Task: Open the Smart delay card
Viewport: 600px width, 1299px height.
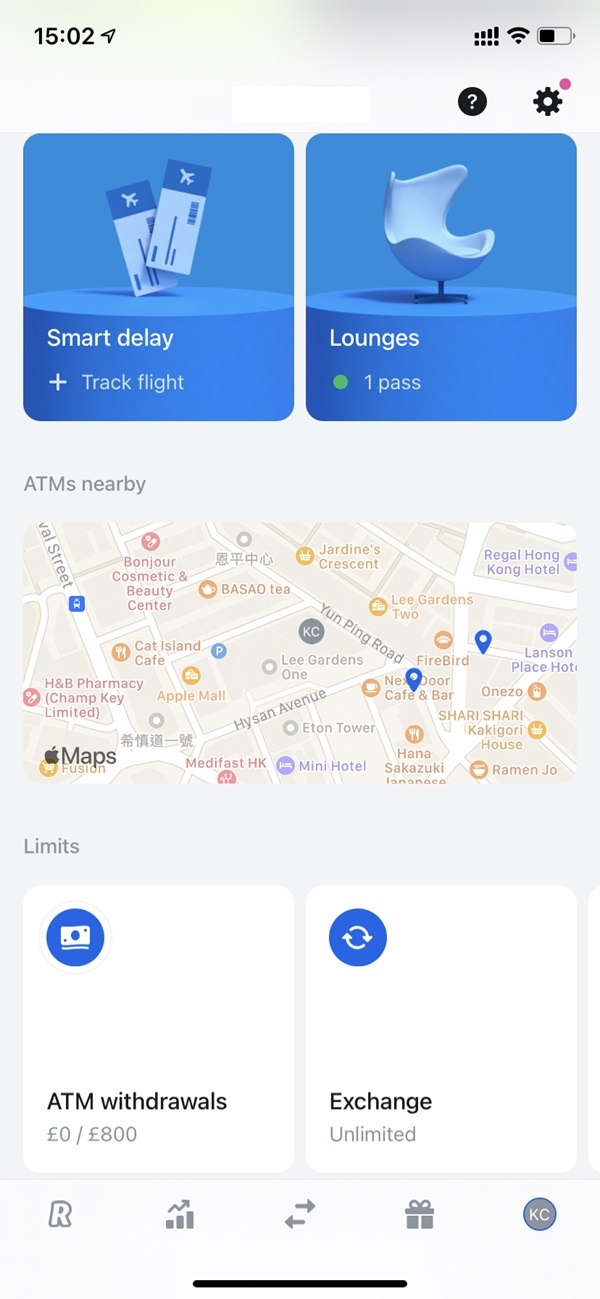Action: pos(159,277)
